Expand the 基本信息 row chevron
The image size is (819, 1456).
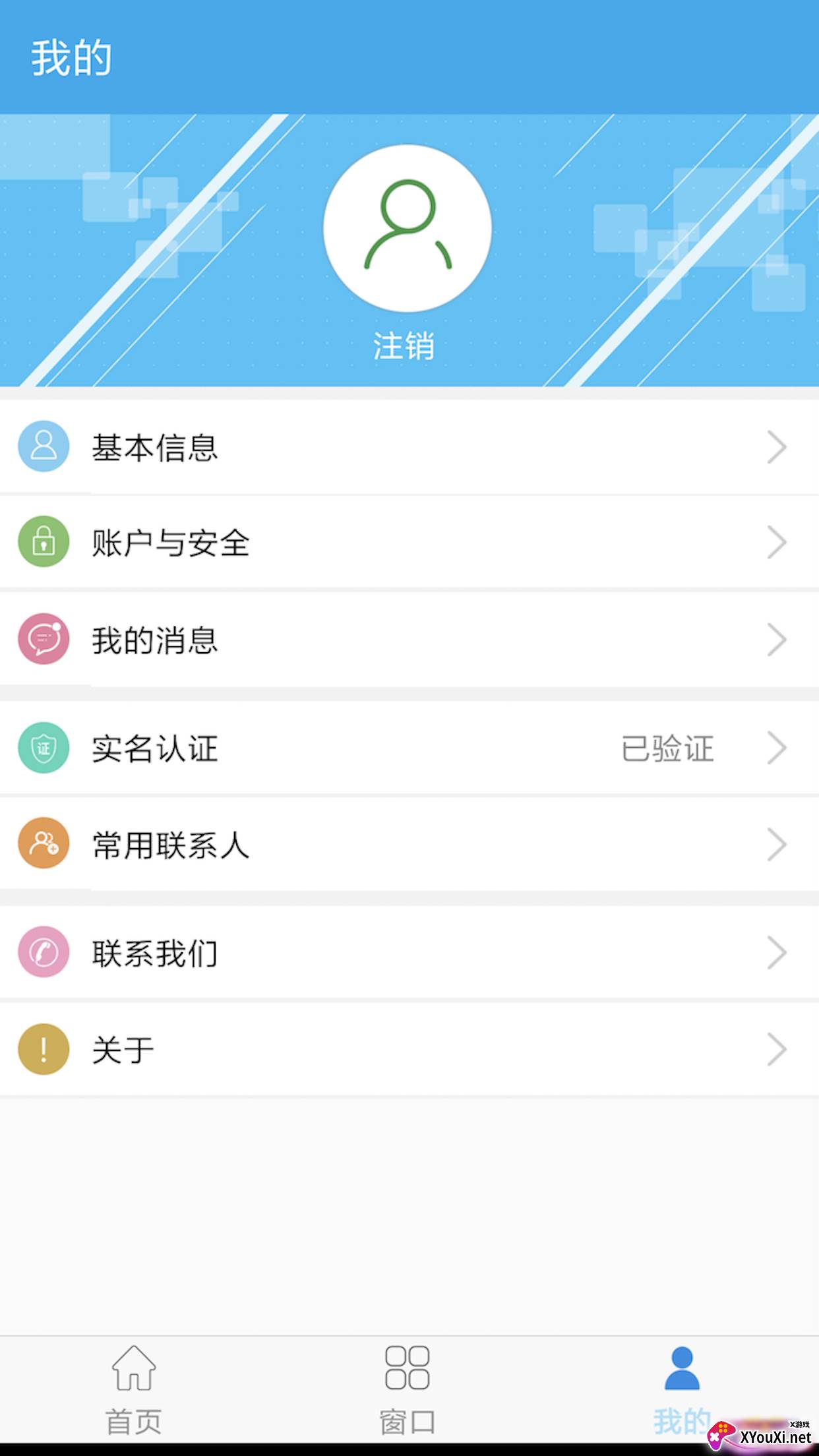(777, 446)
